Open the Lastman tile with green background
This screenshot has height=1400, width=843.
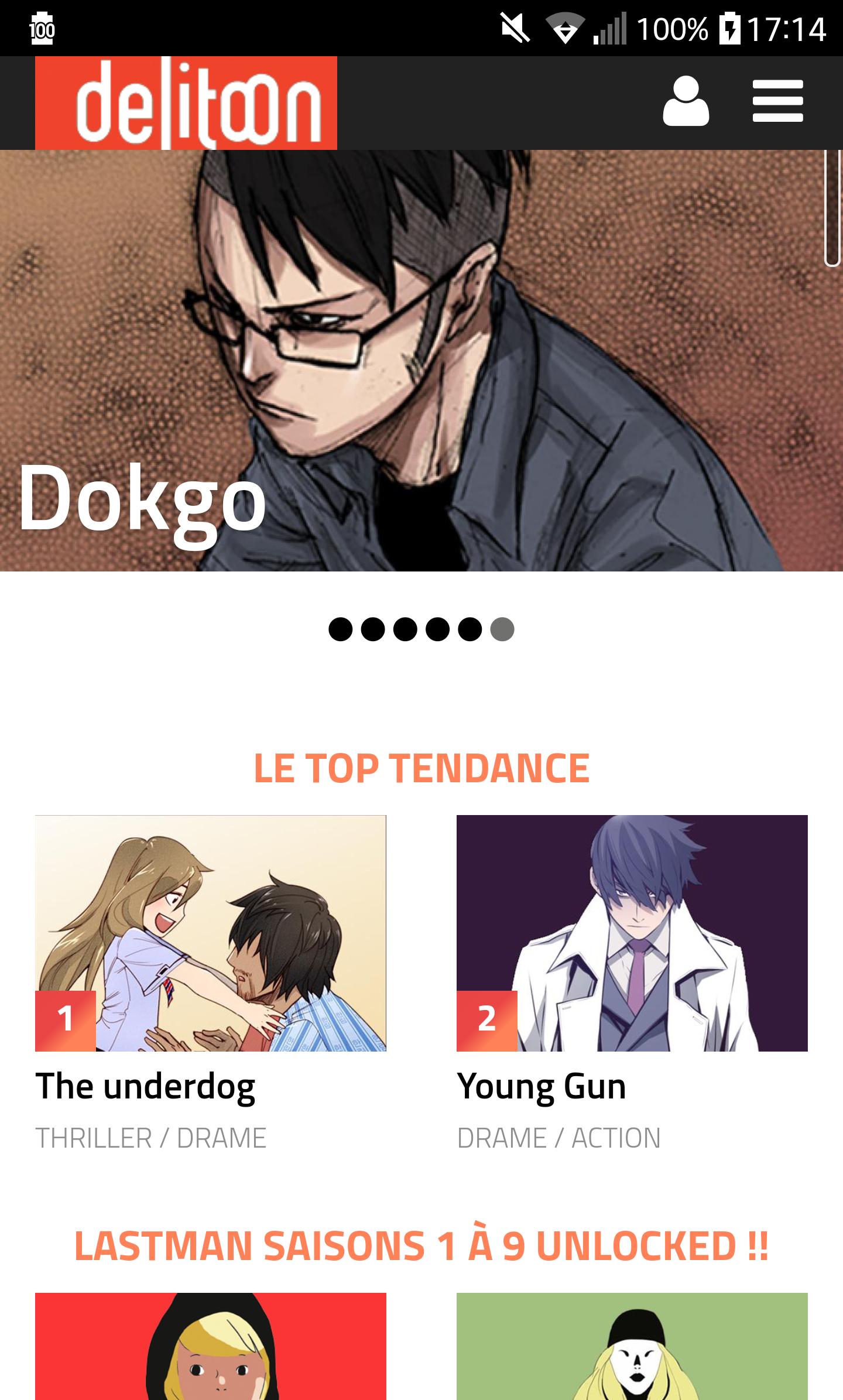tap(632, 1347)
